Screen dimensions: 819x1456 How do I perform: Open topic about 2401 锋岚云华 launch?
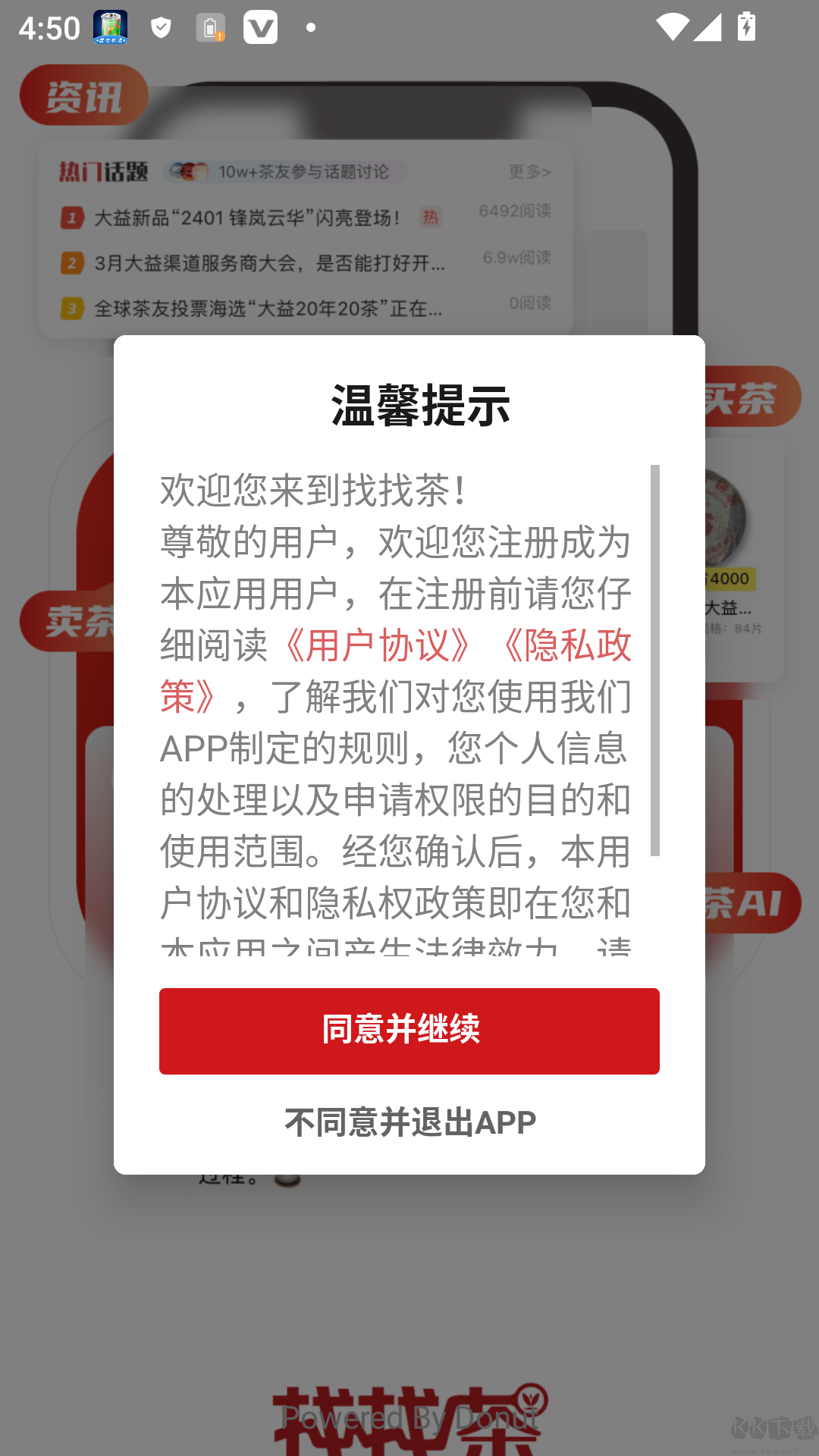[250, 216]
